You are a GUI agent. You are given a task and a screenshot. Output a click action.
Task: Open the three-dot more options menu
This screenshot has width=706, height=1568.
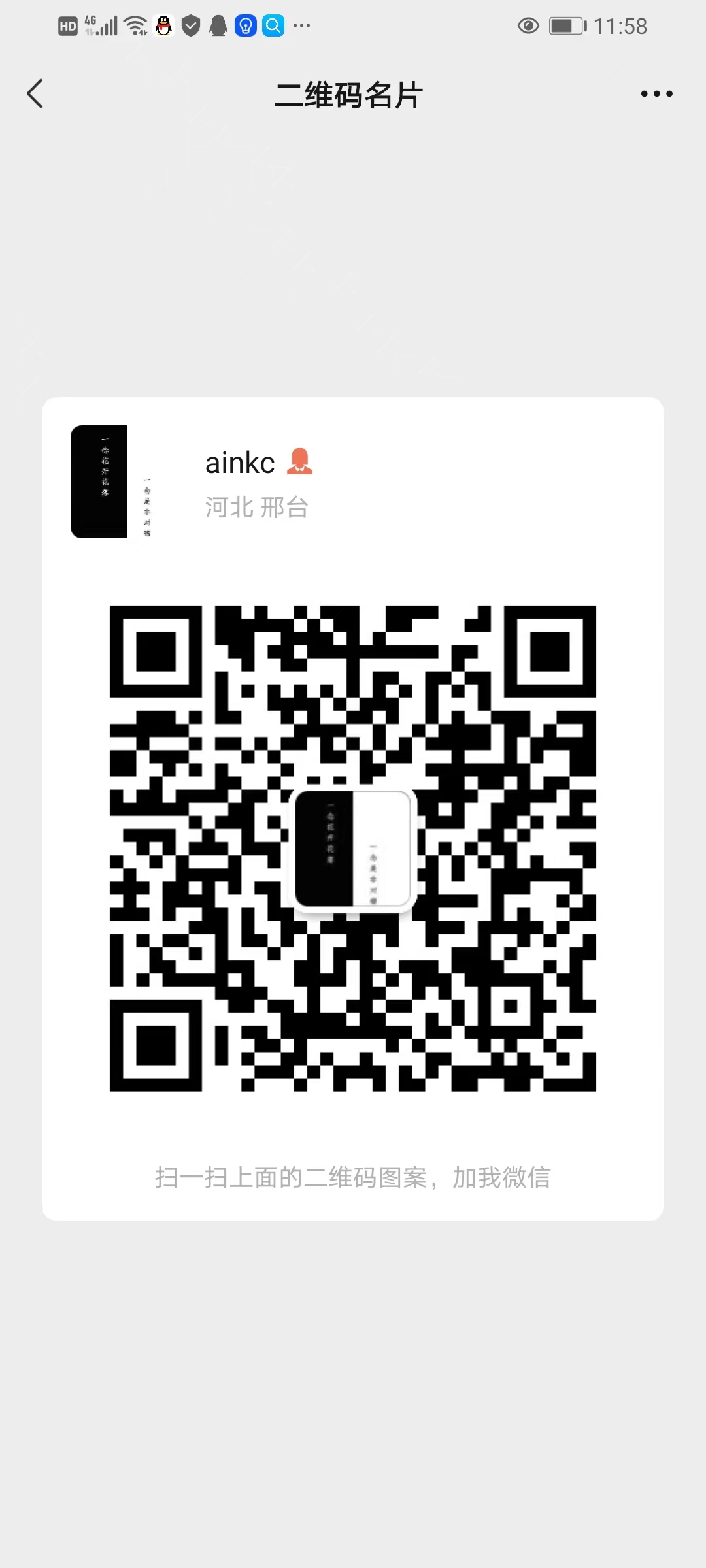(x=656, y=94)
